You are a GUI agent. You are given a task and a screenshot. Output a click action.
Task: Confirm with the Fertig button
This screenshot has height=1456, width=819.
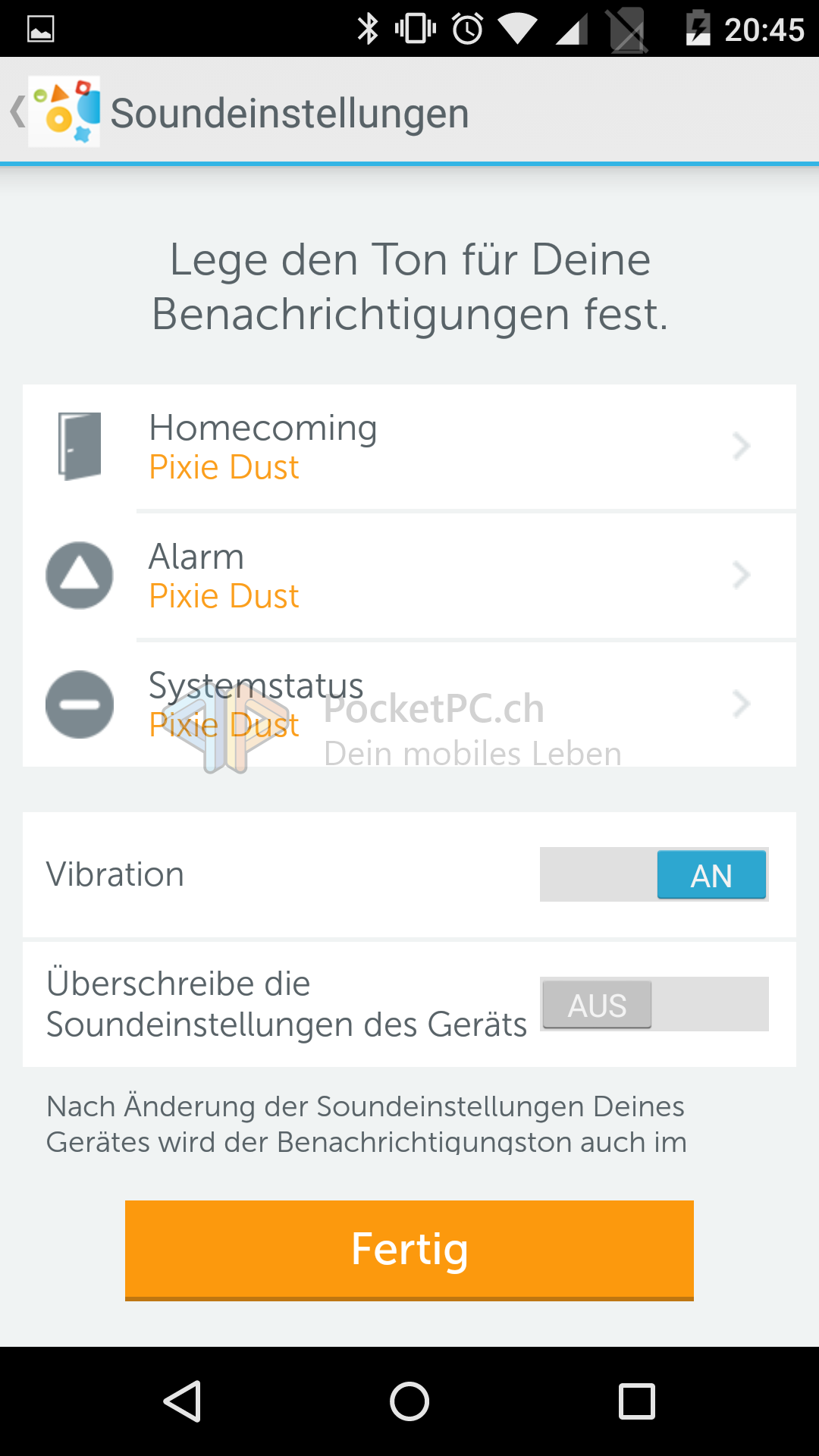click(x=409, y=1249)
